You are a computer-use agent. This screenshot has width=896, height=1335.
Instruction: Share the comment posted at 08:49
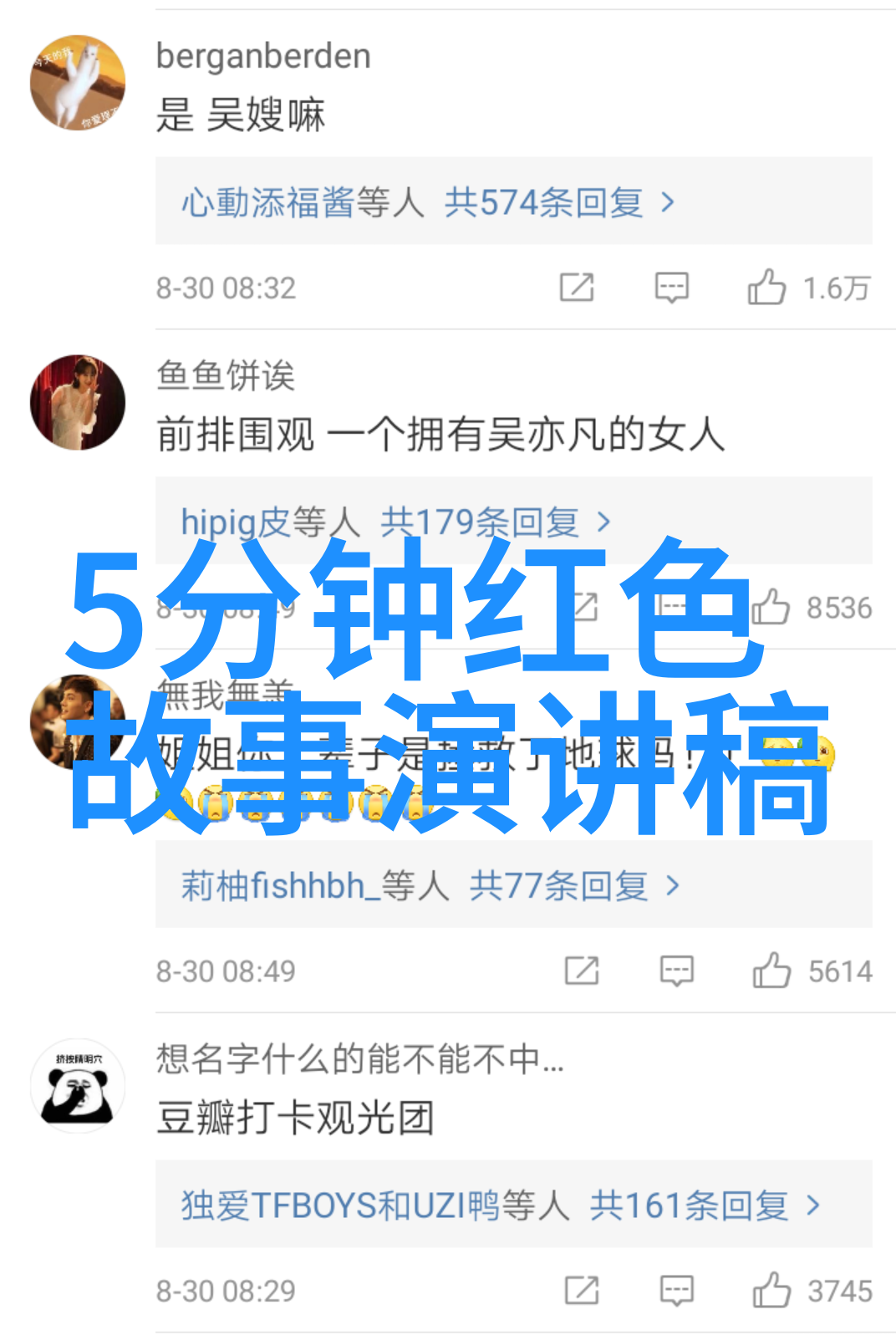point(582,971)
